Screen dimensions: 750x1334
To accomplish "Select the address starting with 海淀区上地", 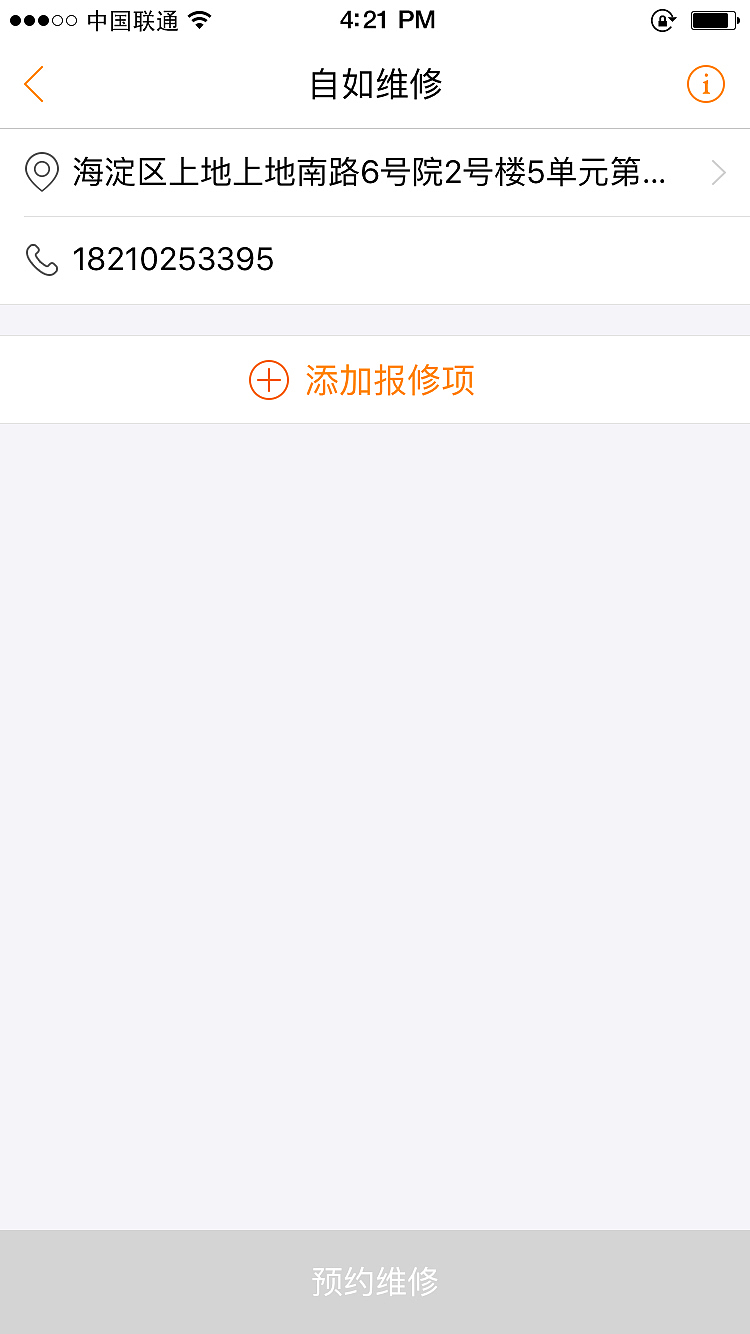I will click(370, 171).
